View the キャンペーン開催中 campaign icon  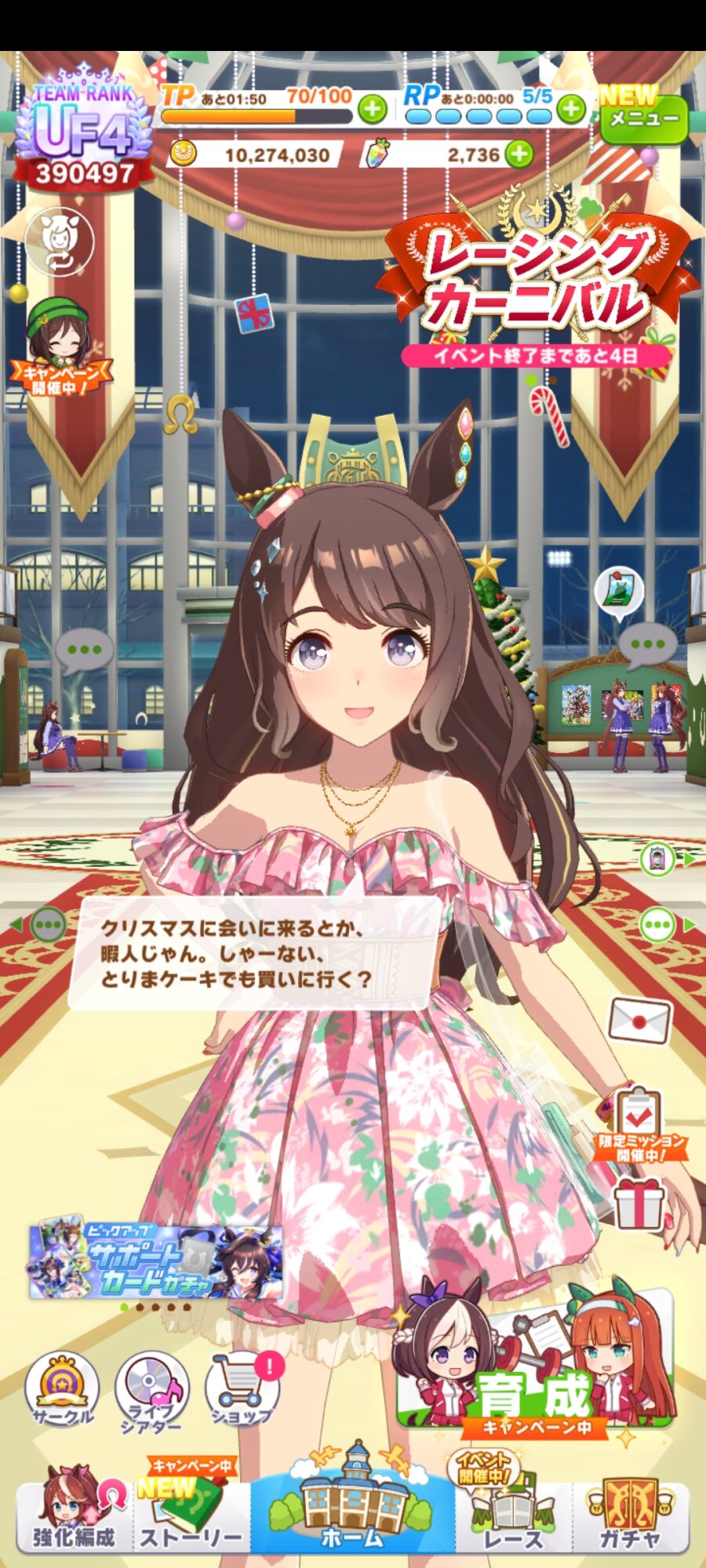(x=59, y=347)
